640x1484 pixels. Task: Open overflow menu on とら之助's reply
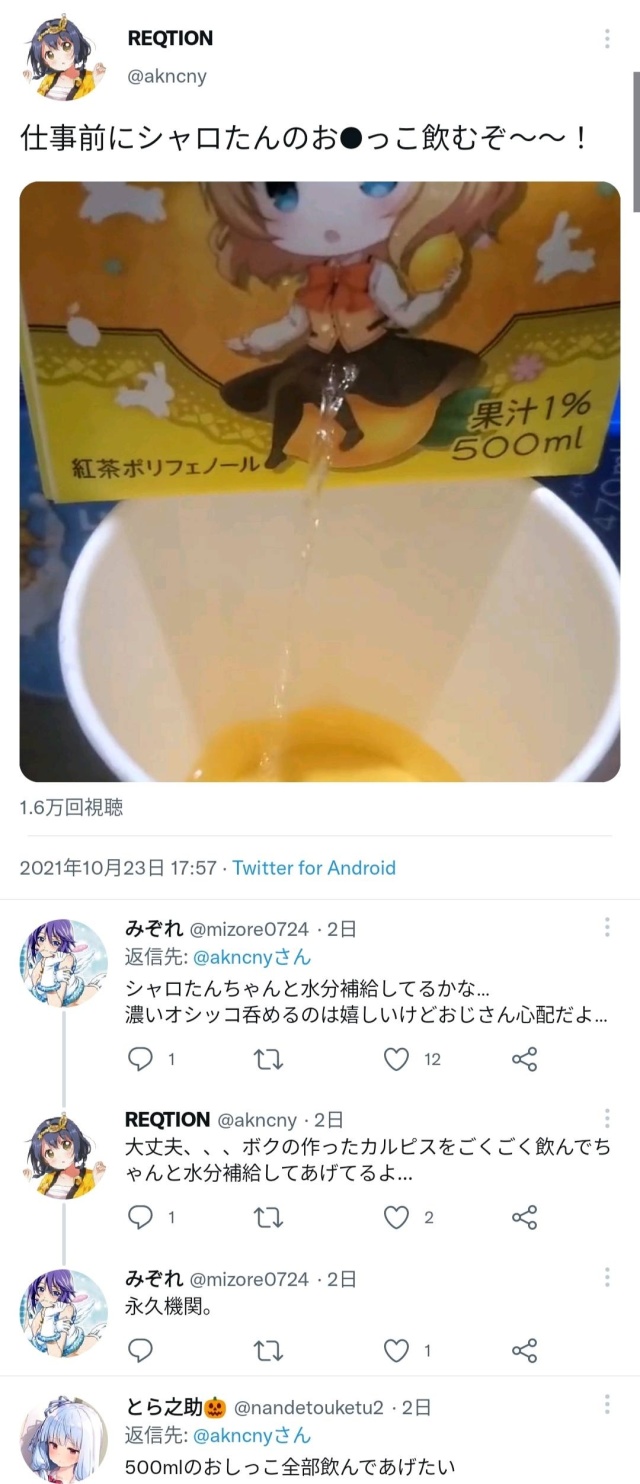click(x=607, y=1406)
